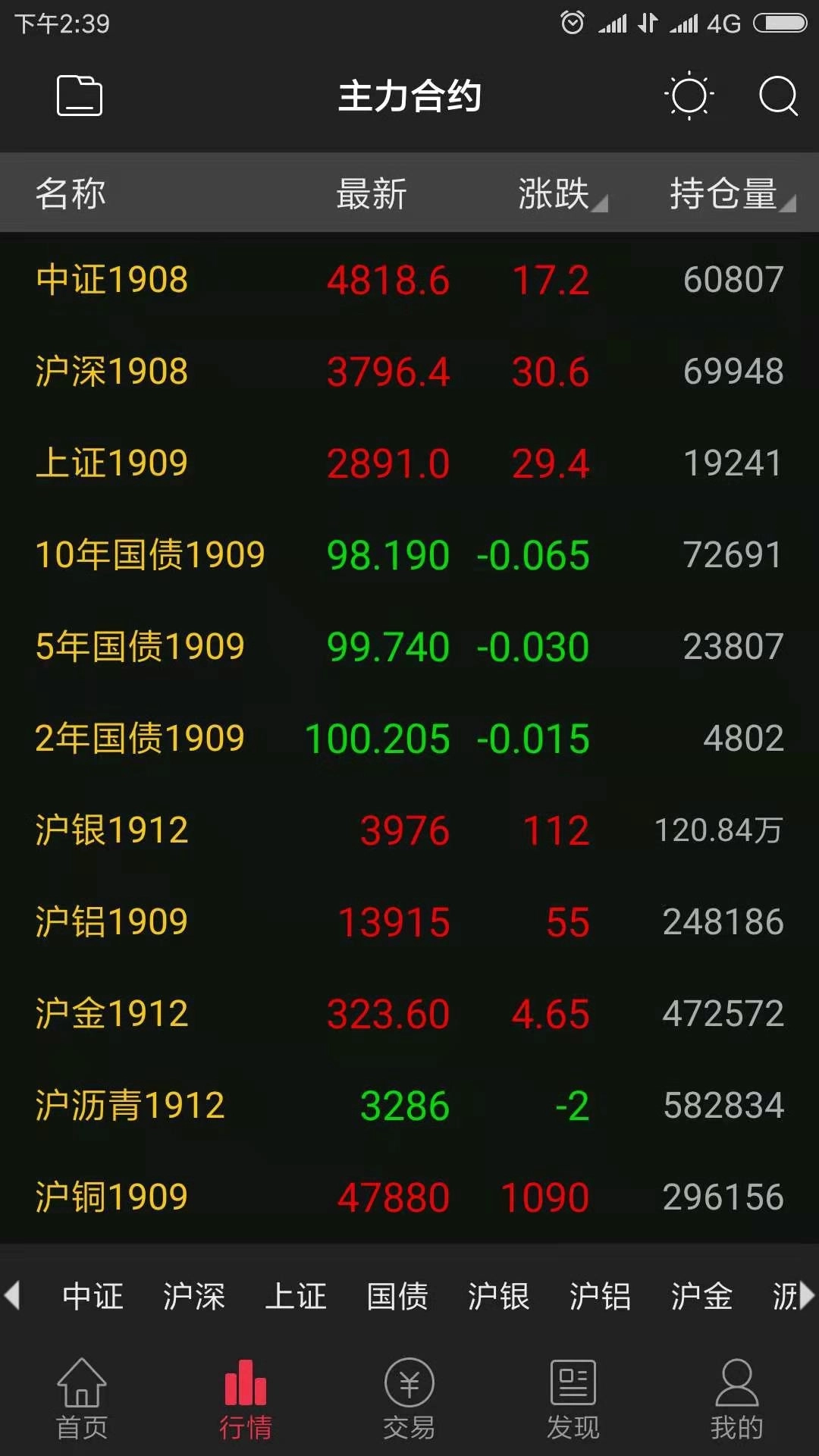Tap the 名称 column header

[x=71, y=193]
